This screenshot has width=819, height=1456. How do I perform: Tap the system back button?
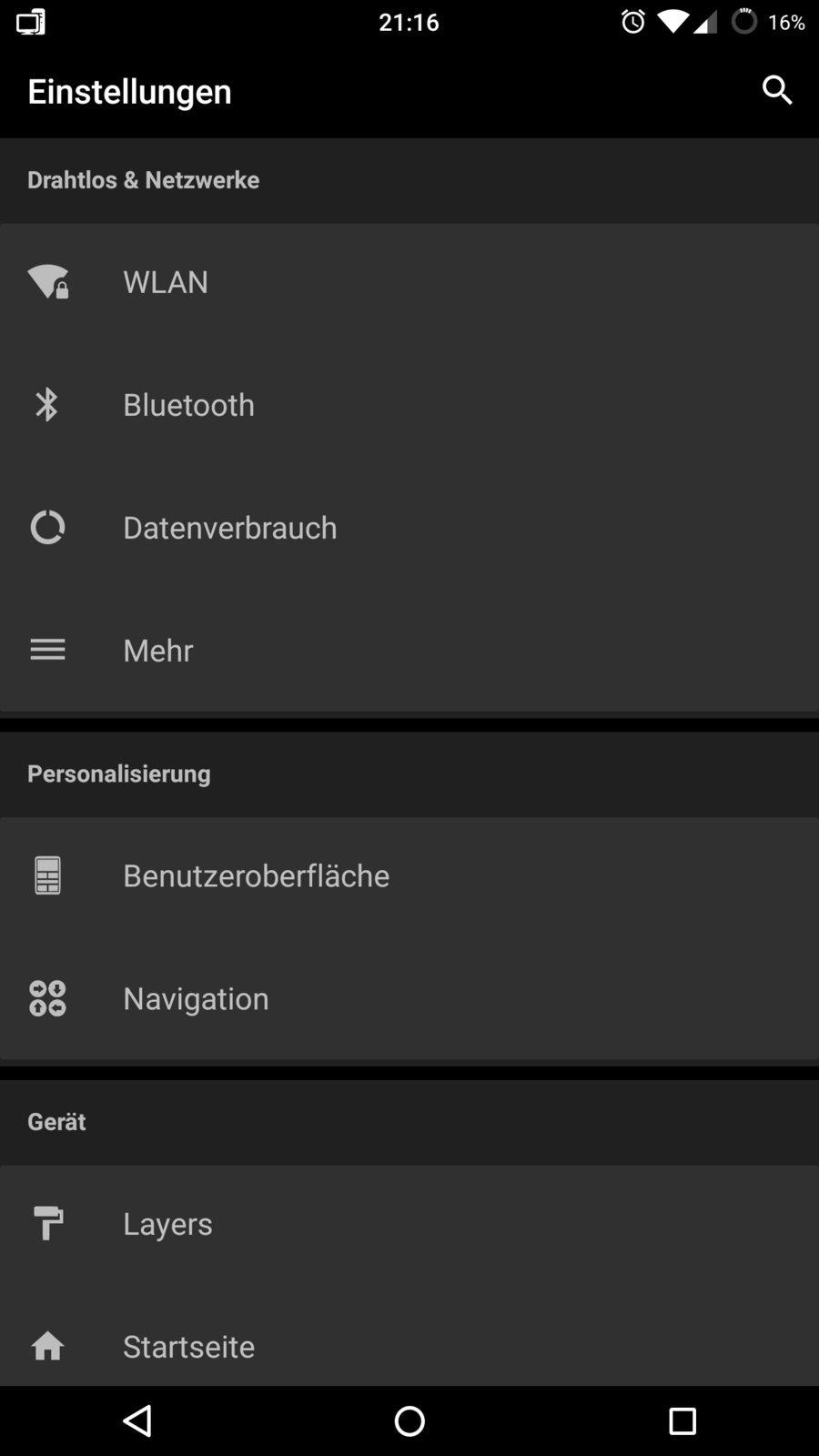(x=137, y=1421)
